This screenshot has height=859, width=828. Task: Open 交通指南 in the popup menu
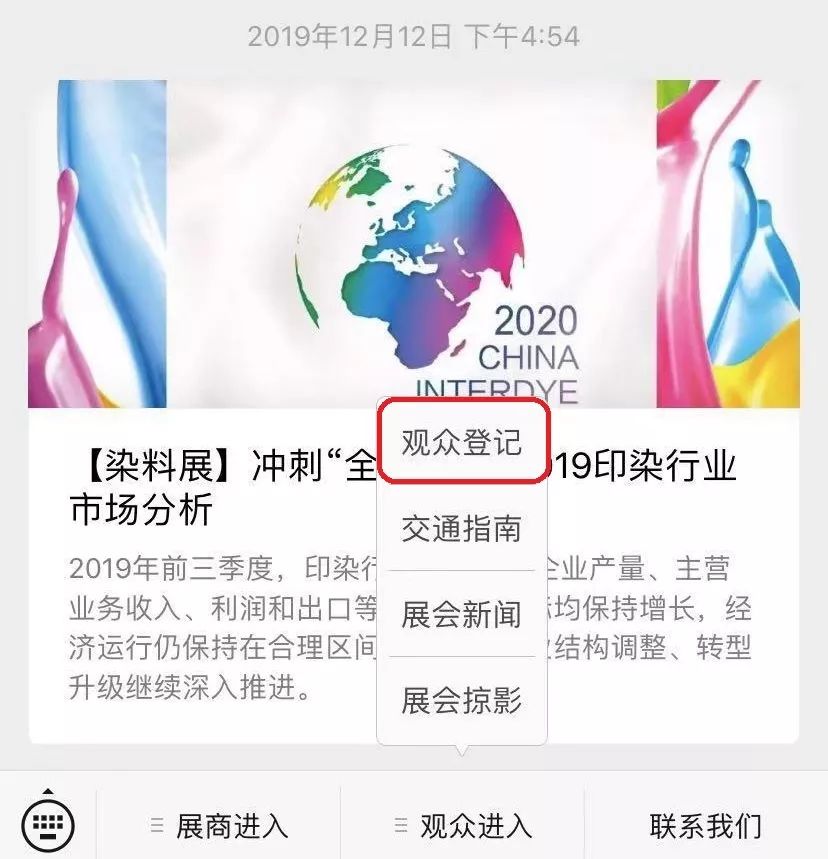point(461,528)
